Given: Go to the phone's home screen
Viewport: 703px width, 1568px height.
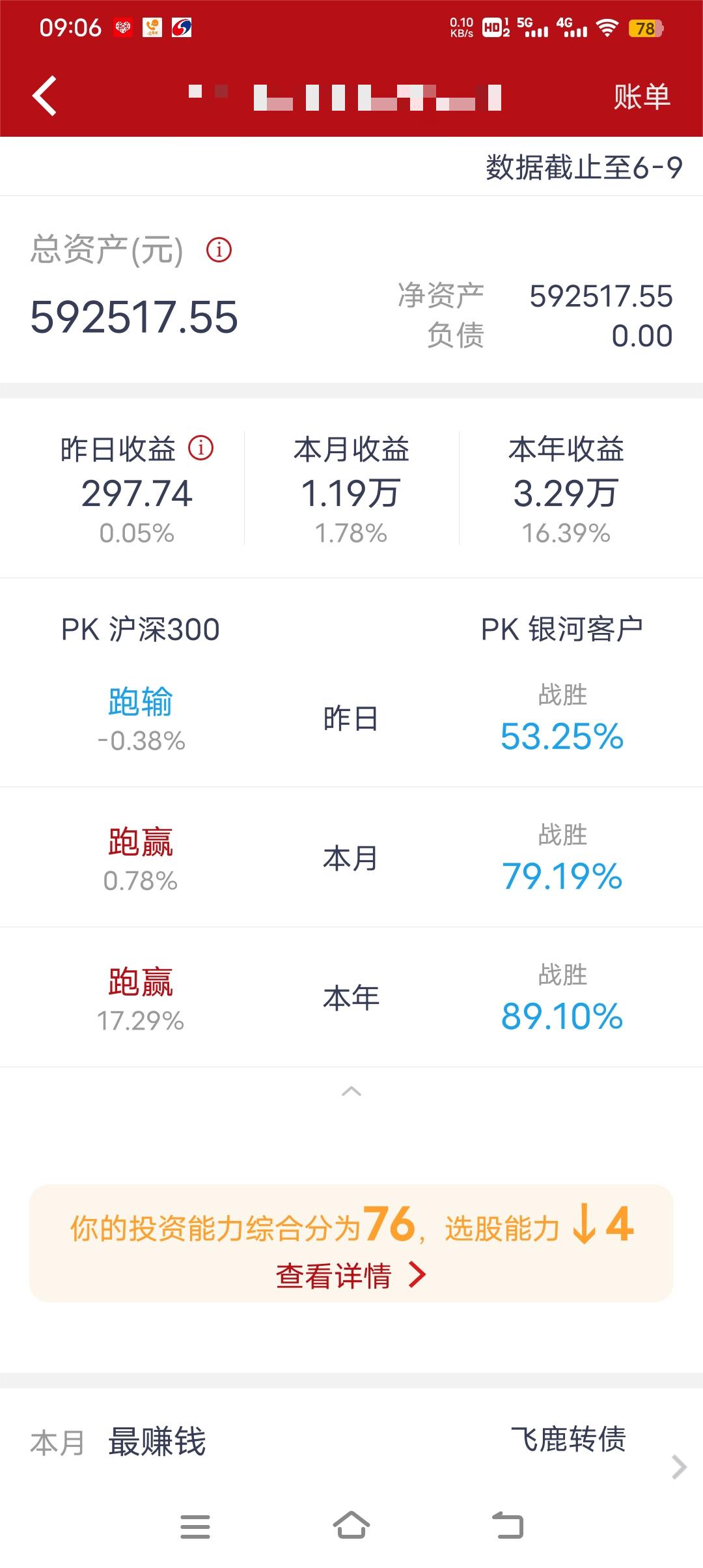Looking at the screenshot, I should point(351,1526).
